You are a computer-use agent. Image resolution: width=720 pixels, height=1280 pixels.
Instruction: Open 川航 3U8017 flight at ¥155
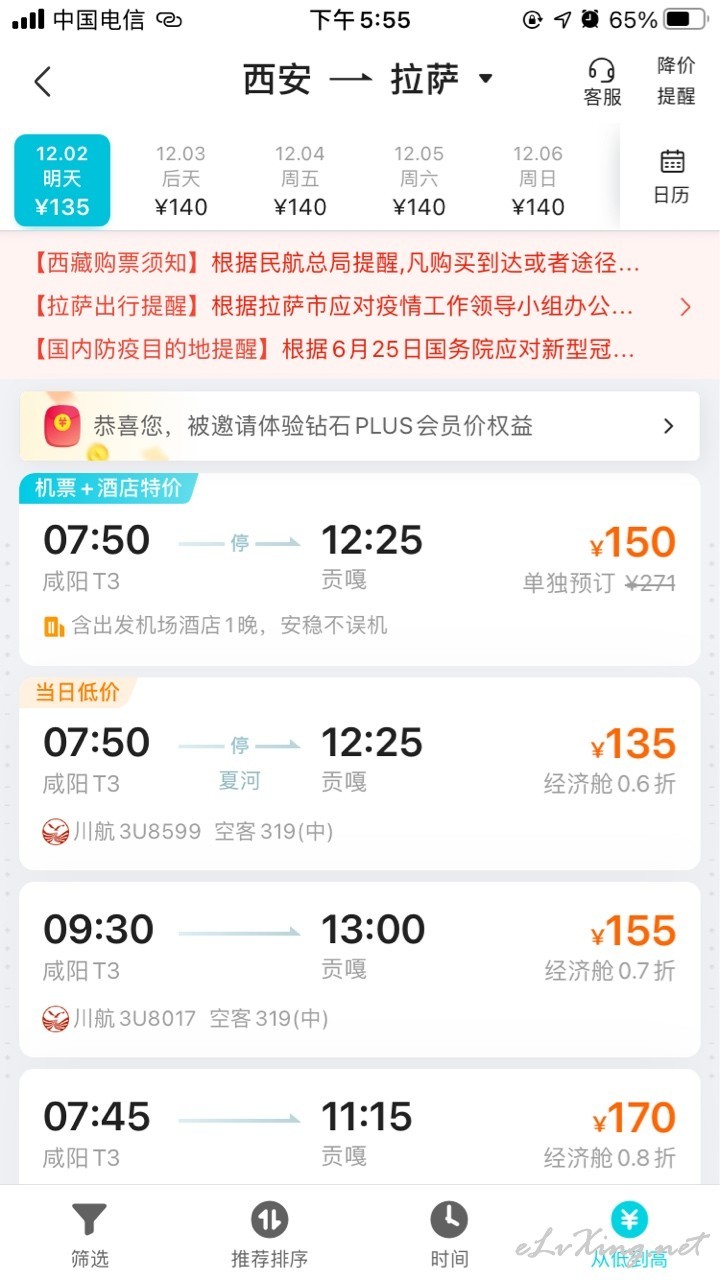point(360,970)
